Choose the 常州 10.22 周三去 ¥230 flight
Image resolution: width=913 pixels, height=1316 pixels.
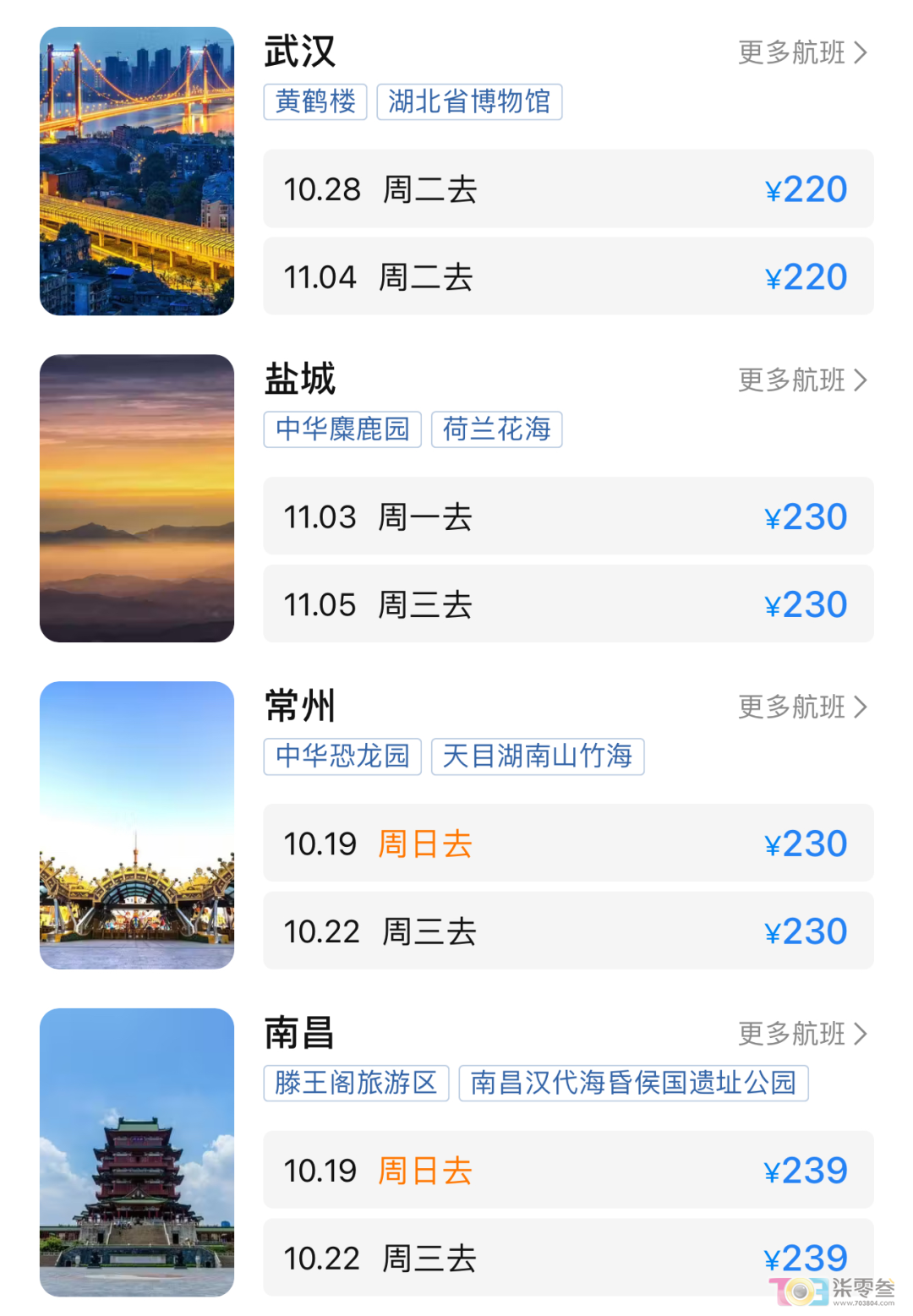(568, 931)
